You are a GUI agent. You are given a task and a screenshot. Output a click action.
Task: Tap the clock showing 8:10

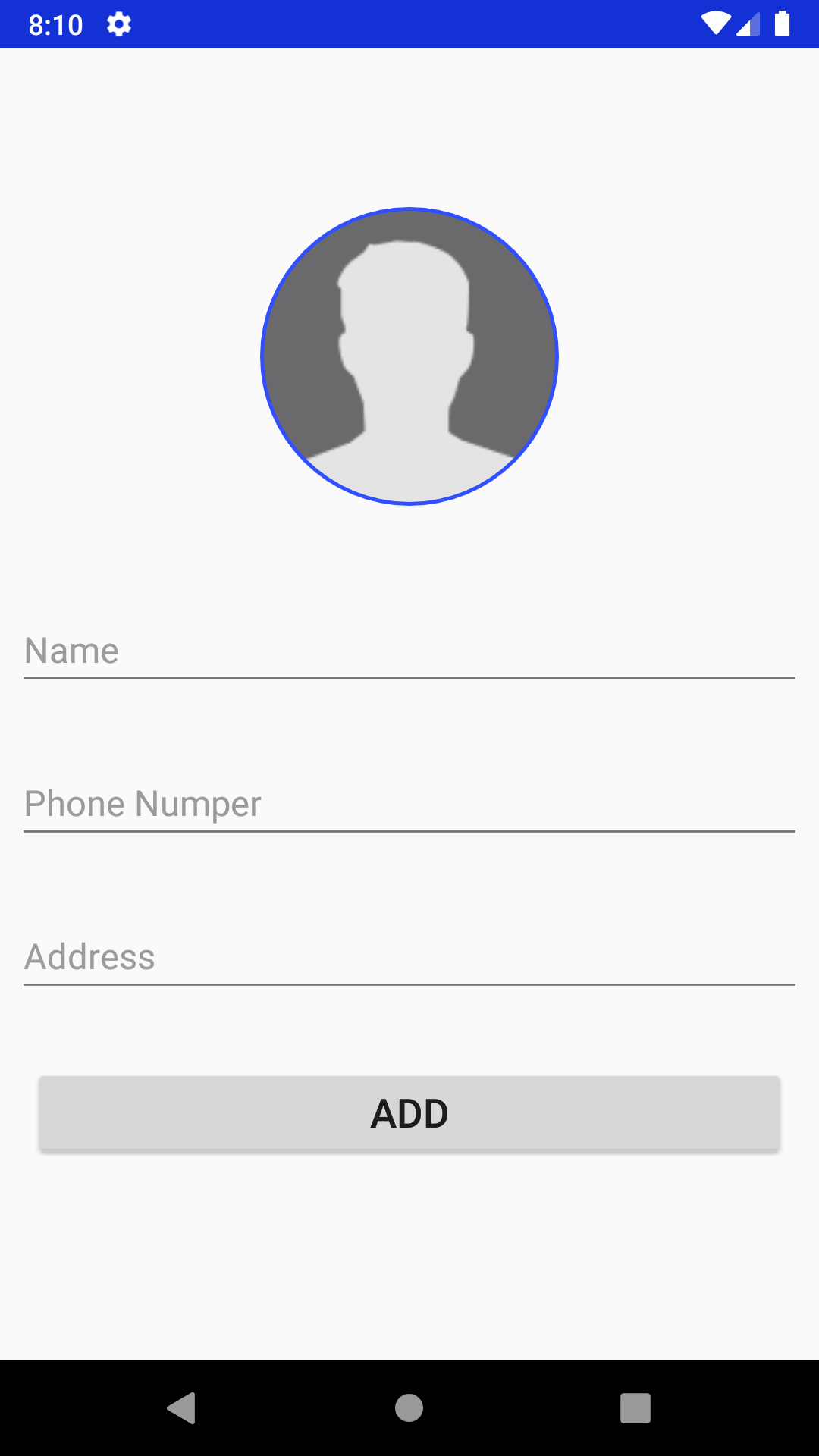coord(55,24)
